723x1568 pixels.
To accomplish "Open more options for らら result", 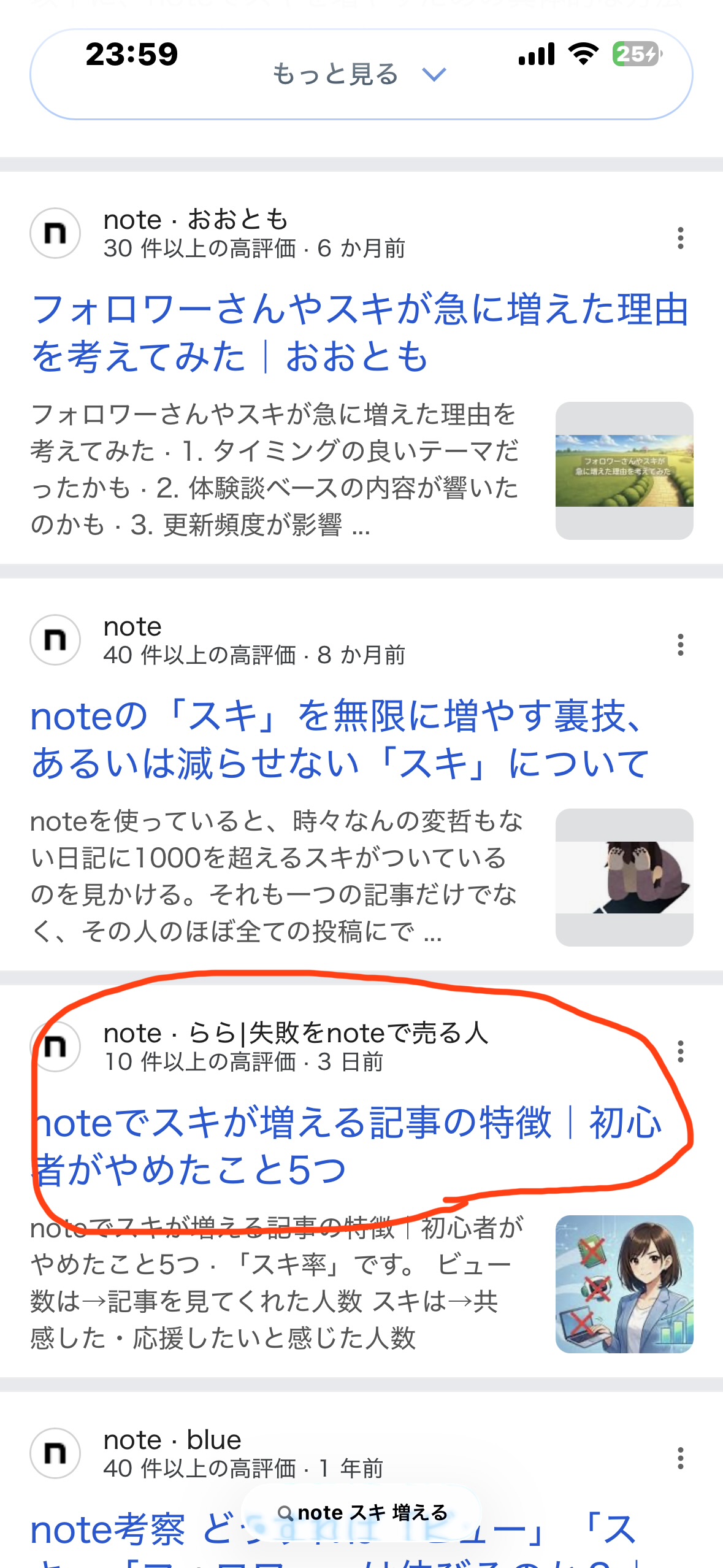I will 680,1051.
